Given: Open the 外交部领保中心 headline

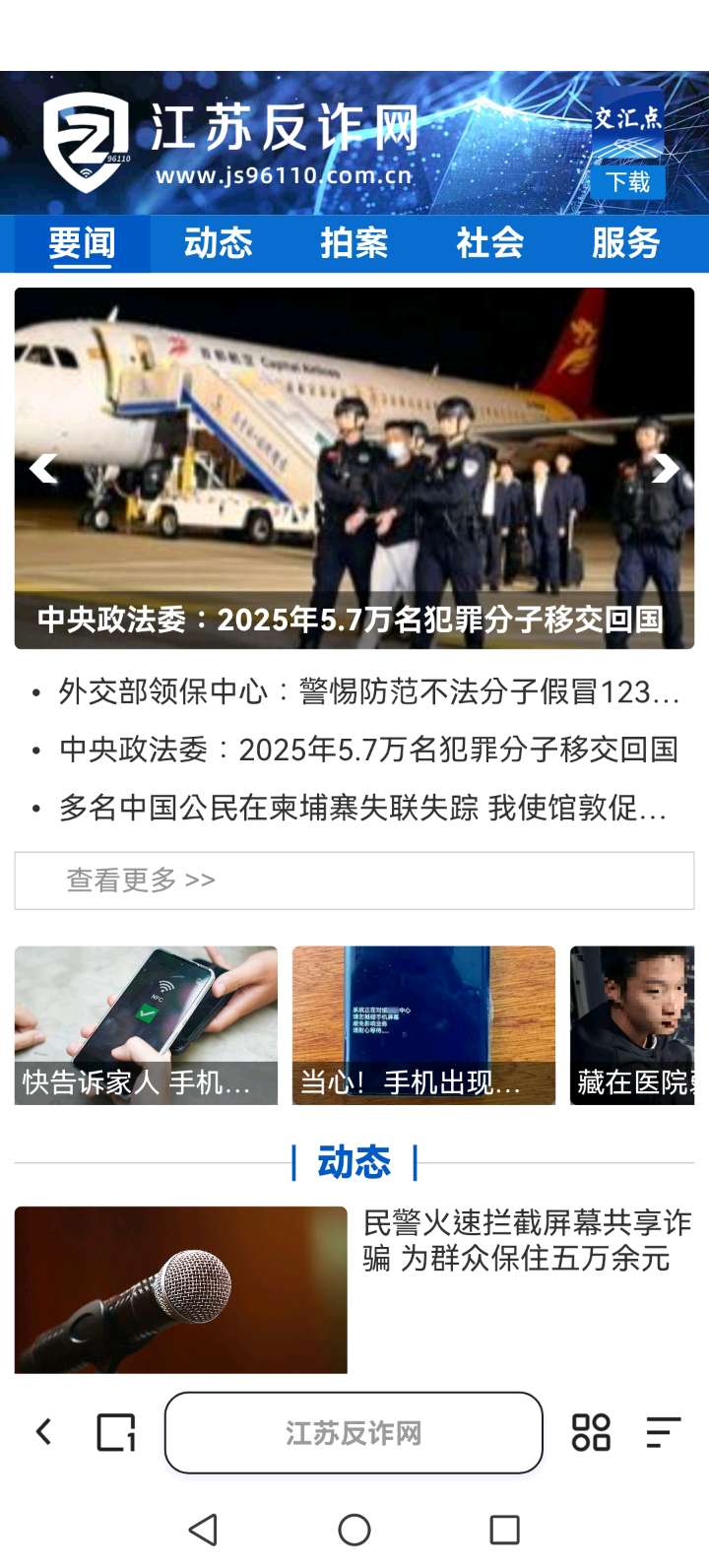Looking at the screenshot, I should pos(368,692).
